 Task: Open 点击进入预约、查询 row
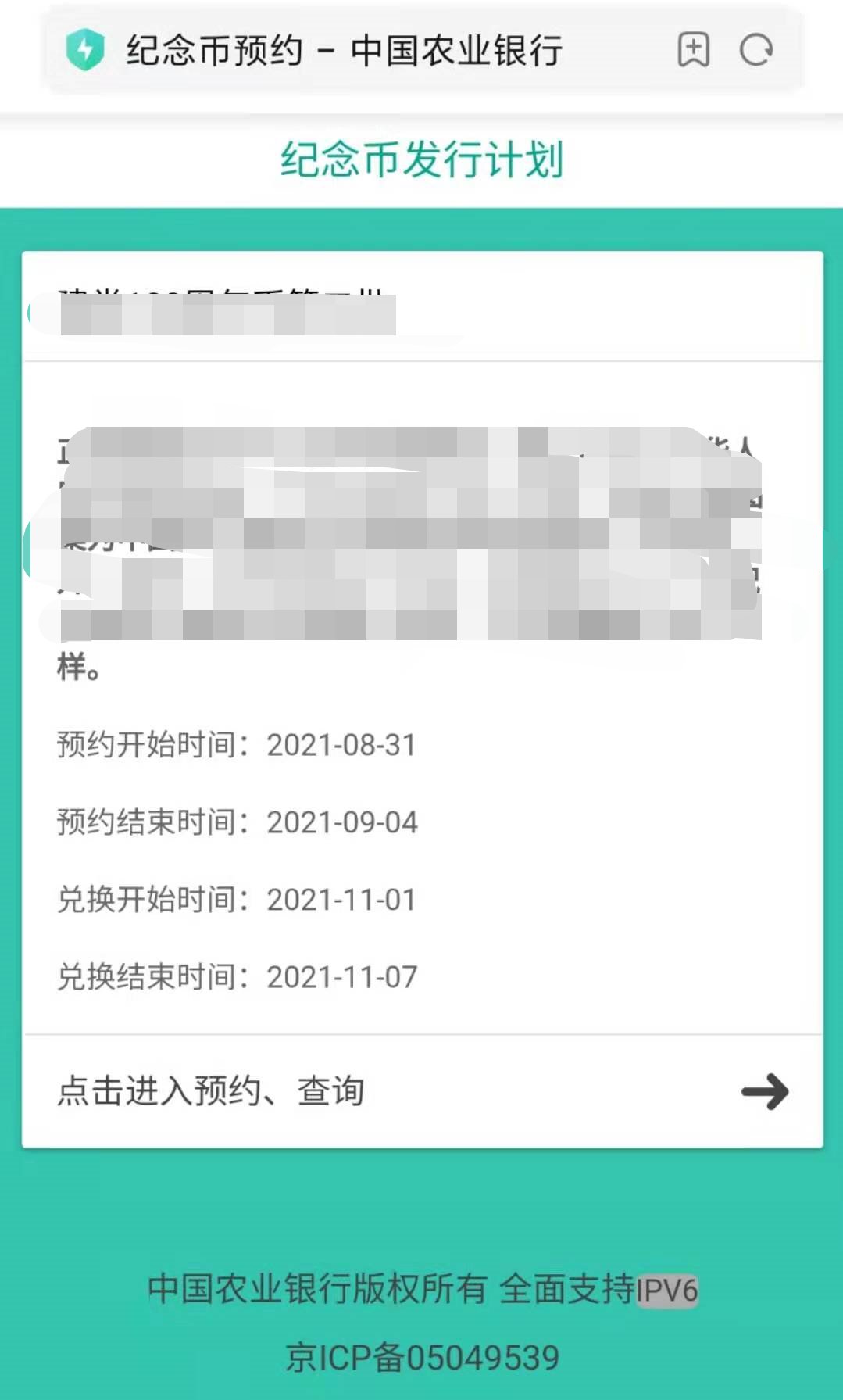[x=422, y=1091]
